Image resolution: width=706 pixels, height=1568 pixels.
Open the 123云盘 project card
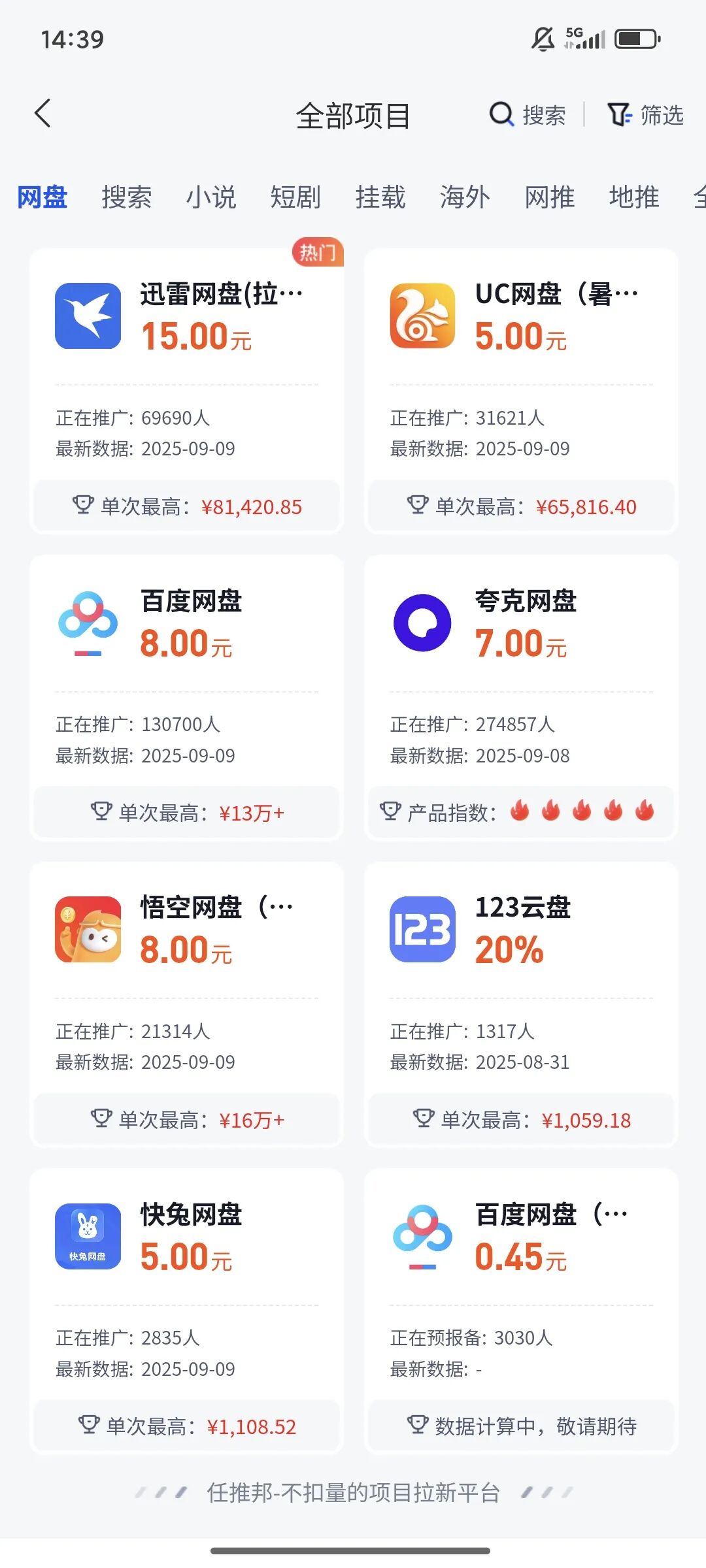tap(521, 1005)
